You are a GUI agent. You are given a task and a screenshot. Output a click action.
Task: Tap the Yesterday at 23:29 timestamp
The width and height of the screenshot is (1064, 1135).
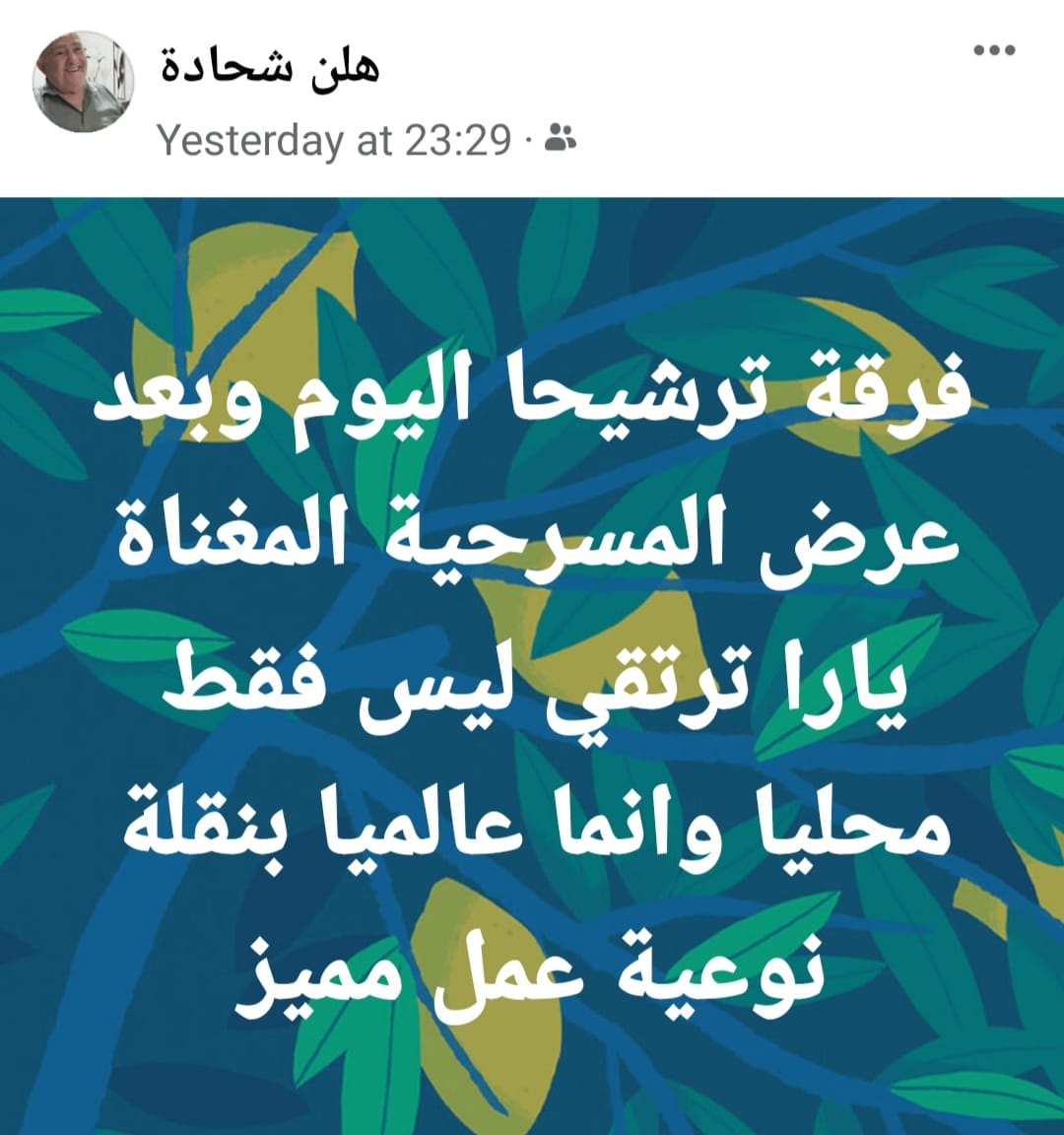pos(334,141)
